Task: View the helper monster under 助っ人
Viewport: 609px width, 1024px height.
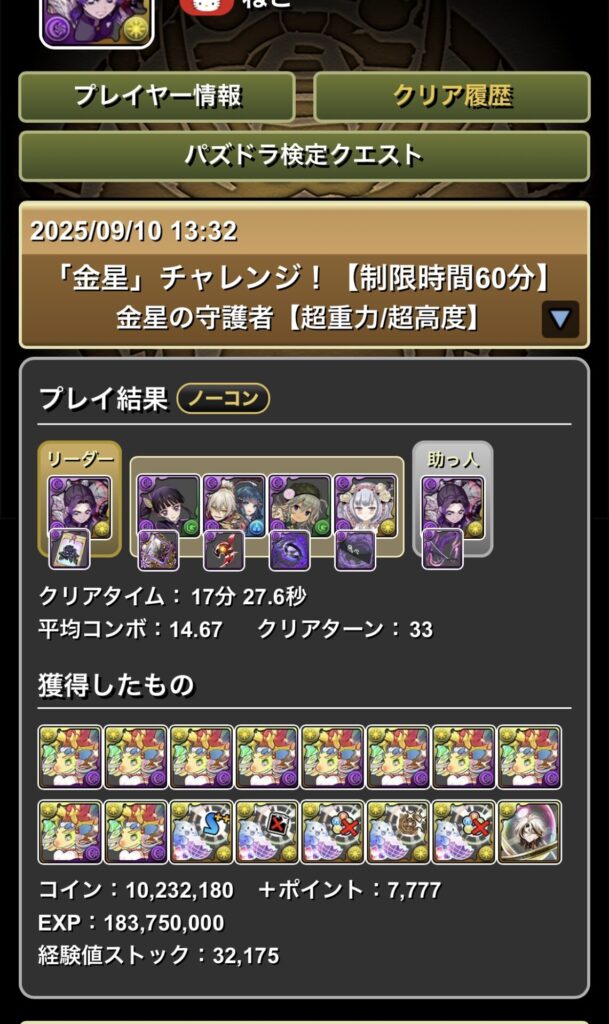Action: [x=452, y=508]
